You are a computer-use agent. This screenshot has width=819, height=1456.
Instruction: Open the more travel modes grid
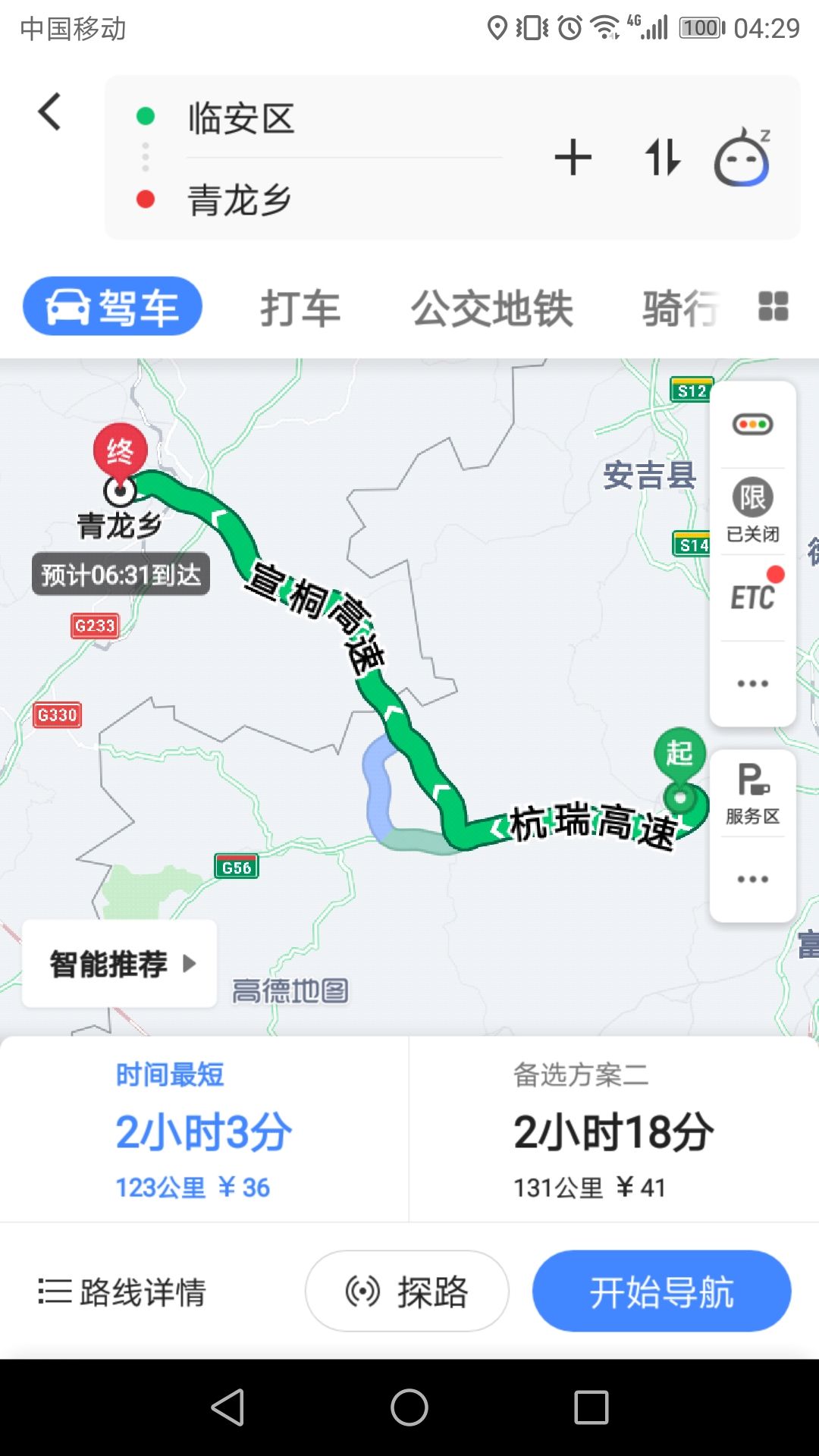(773, 306)
